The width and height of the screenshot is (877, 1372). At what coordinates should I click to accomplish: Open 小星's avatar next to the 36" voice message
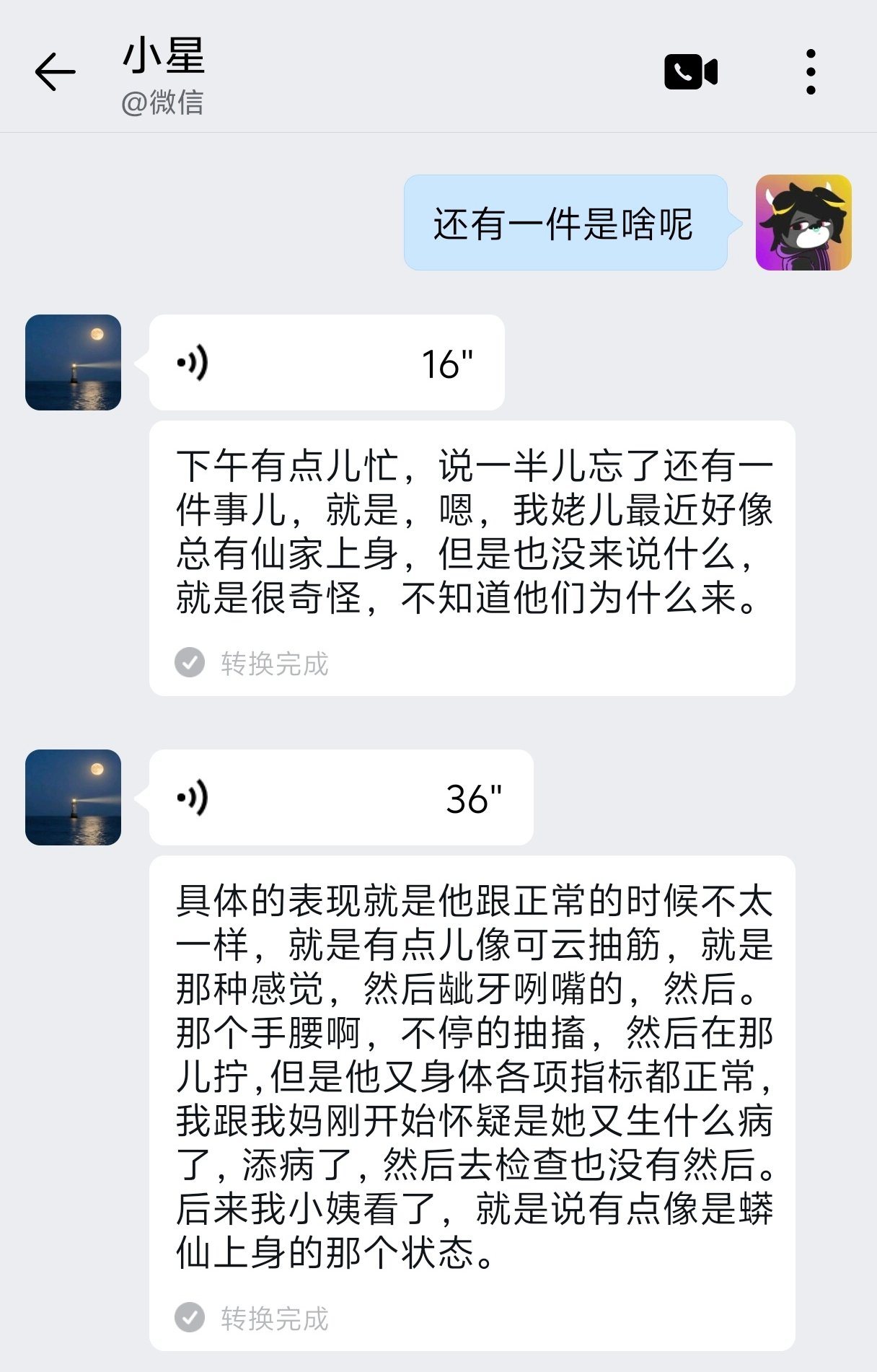[73, 798]
